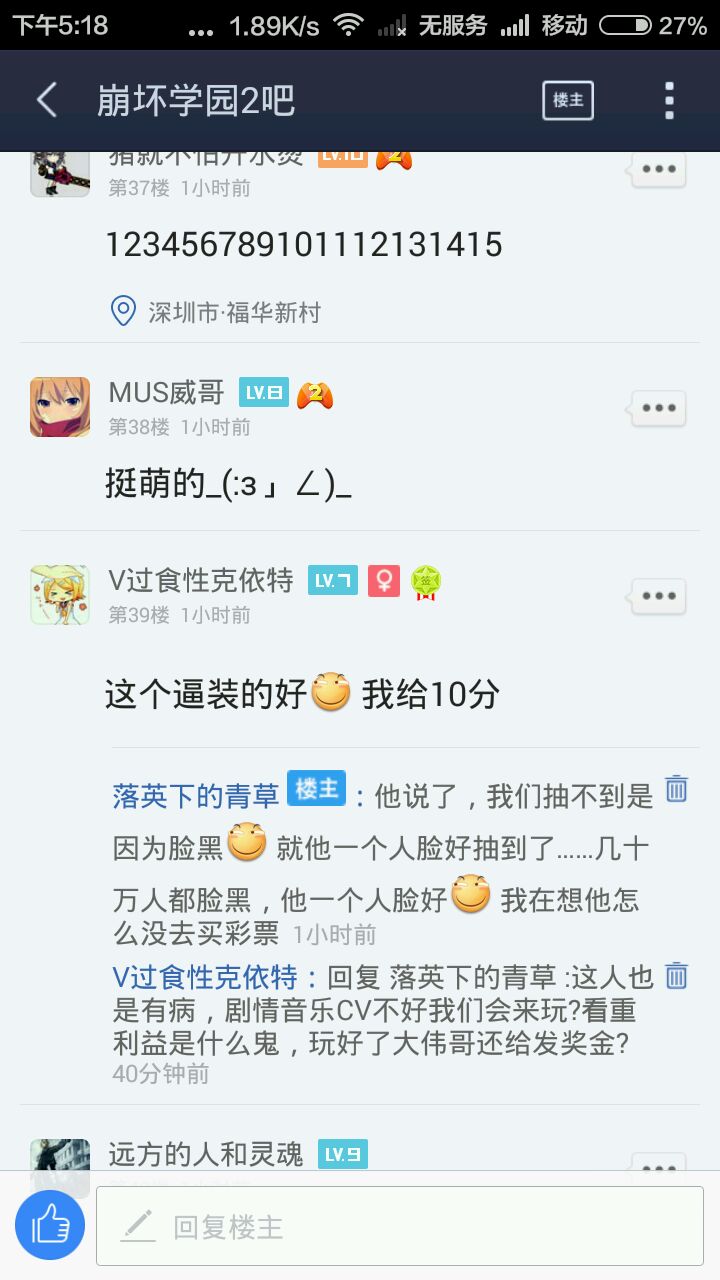Tap the 回复楼主 reply field
Image resolution: width=720 pixels, height=1280 pixels.
(x=400, y=1227)
